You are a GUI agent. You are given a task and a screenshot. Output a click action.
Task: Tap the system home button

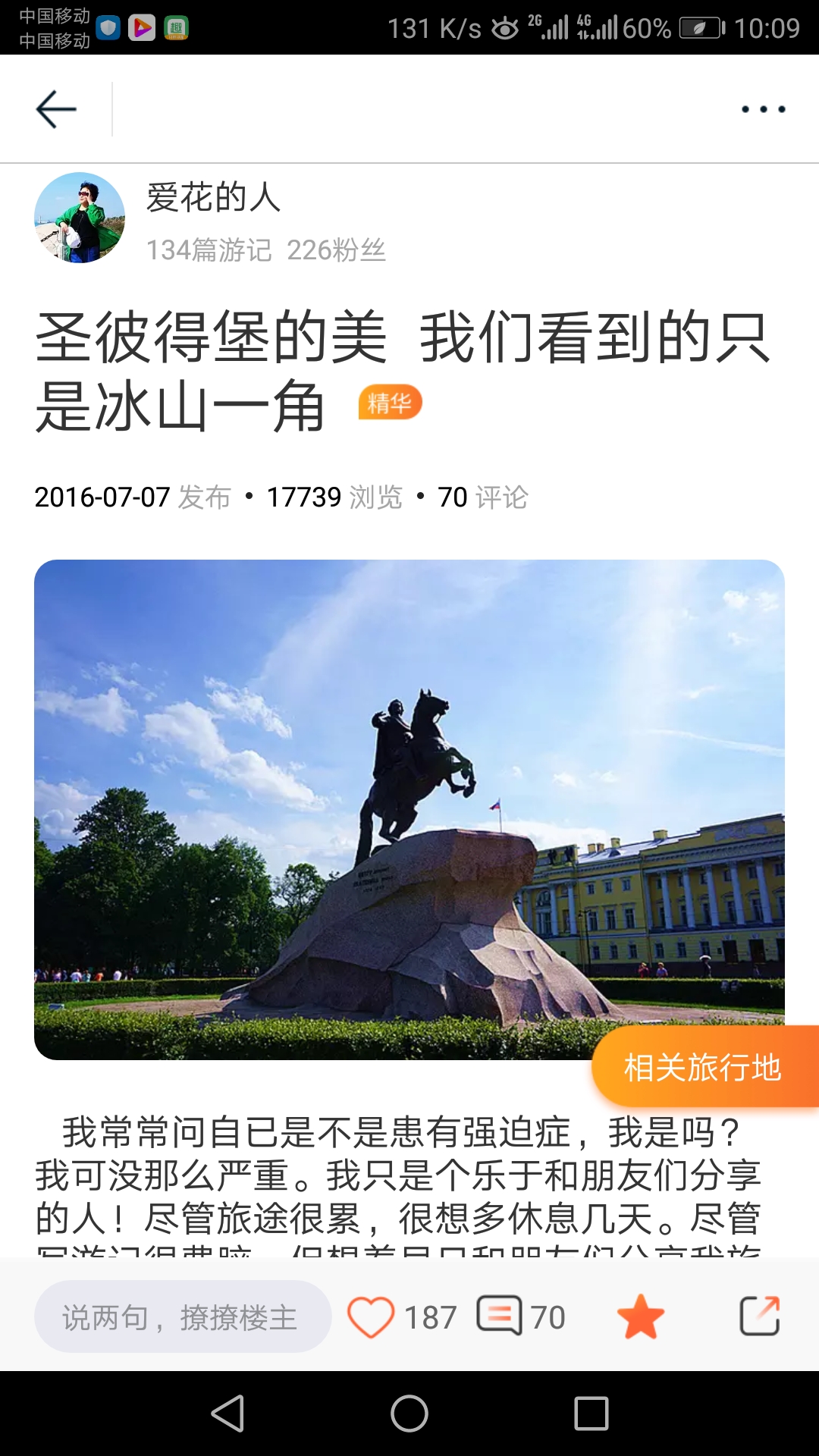409,1414
